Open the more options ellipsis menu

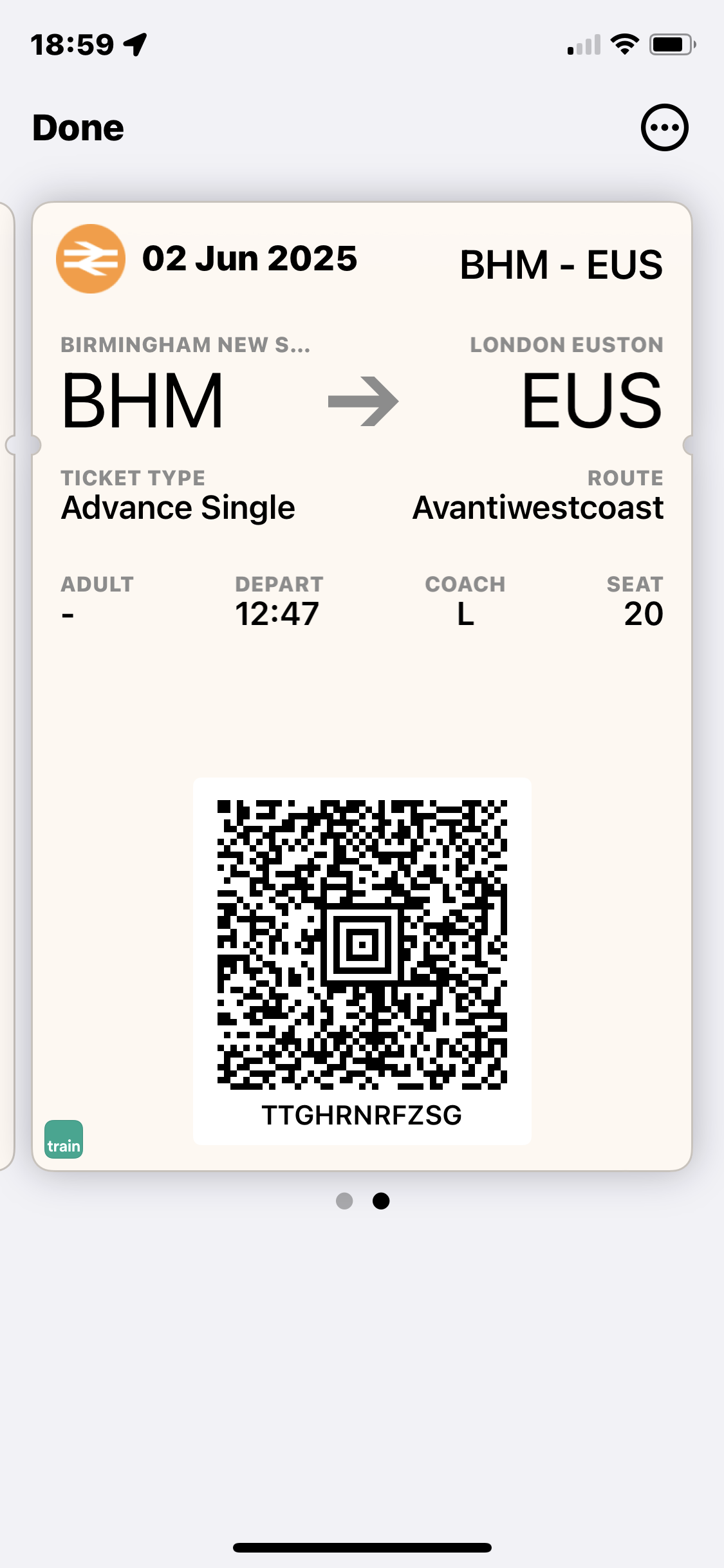664,127
